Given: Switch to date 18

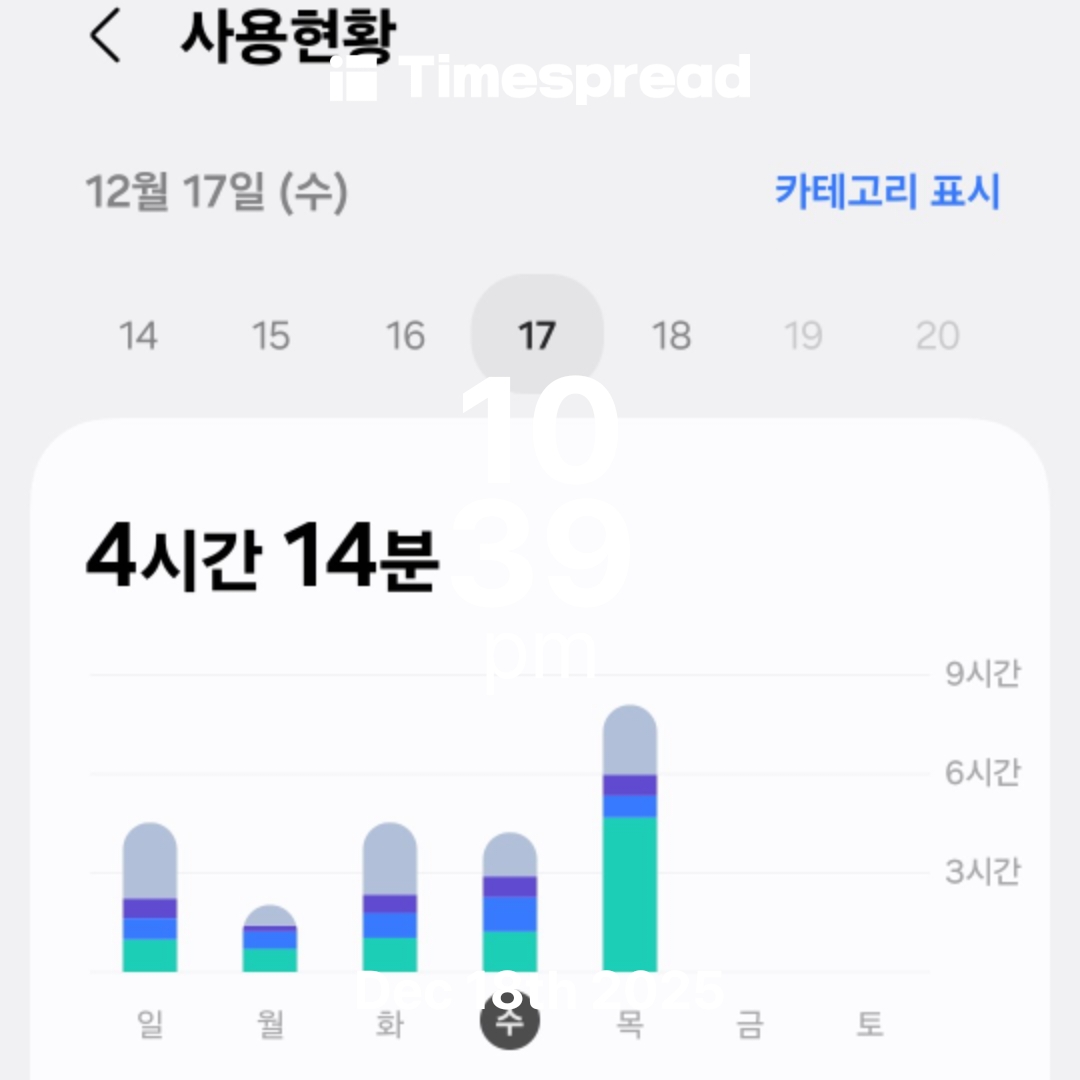Looking at the screenshot, I should [x=671, y=336].
